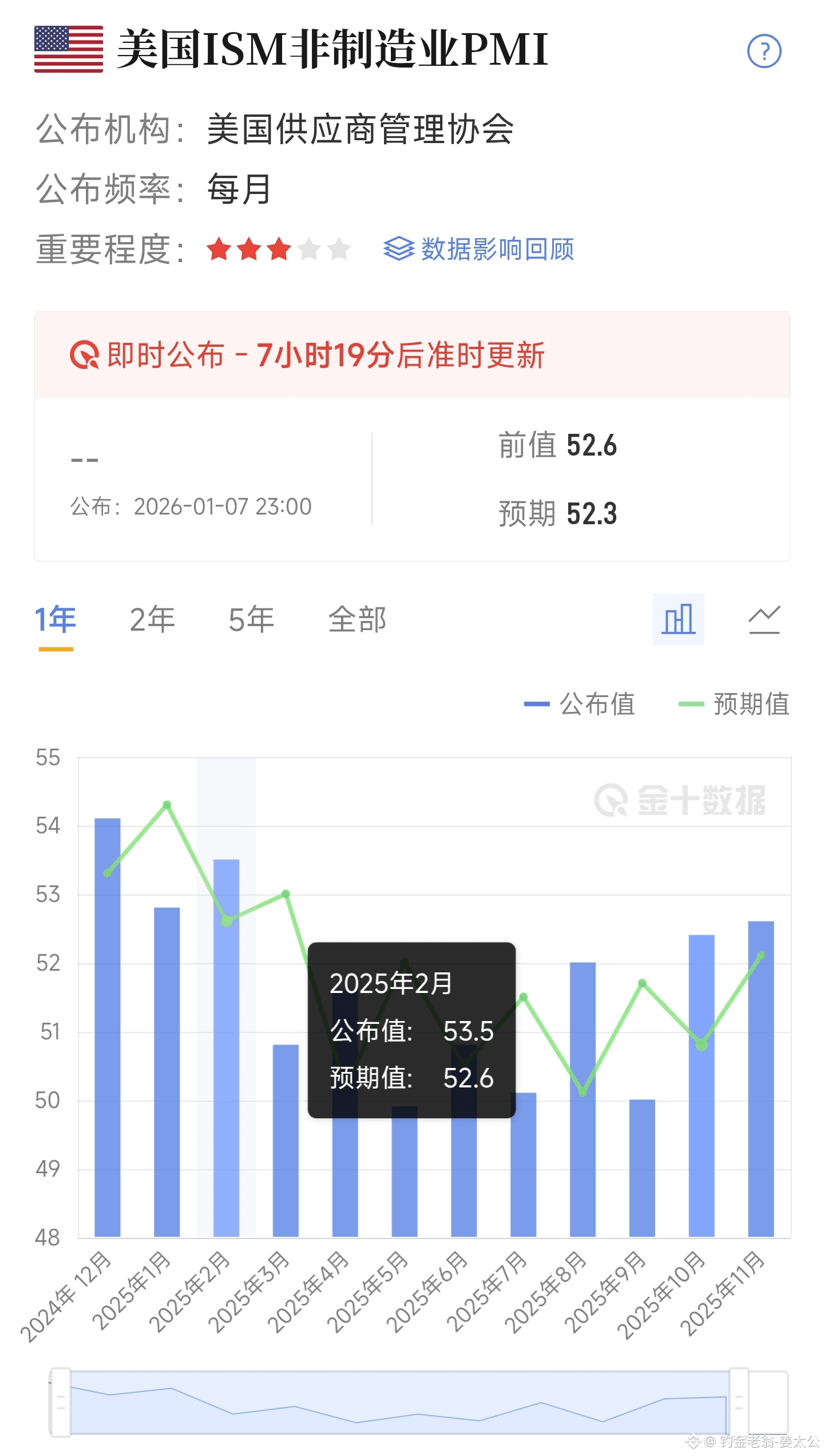Toggle the 公布值 legend series
This screenshot has height=1456, width=824.
(x=580, y=704)
